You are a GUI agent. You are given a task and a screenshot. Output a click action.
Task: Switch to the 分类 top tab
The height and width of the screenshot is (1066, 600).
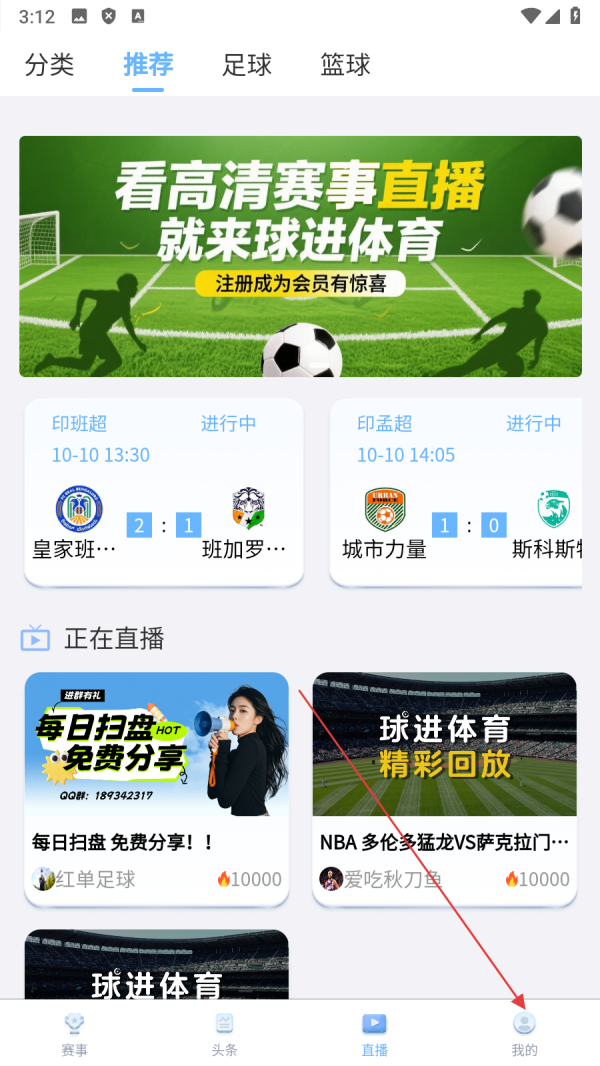coord(50,65)
